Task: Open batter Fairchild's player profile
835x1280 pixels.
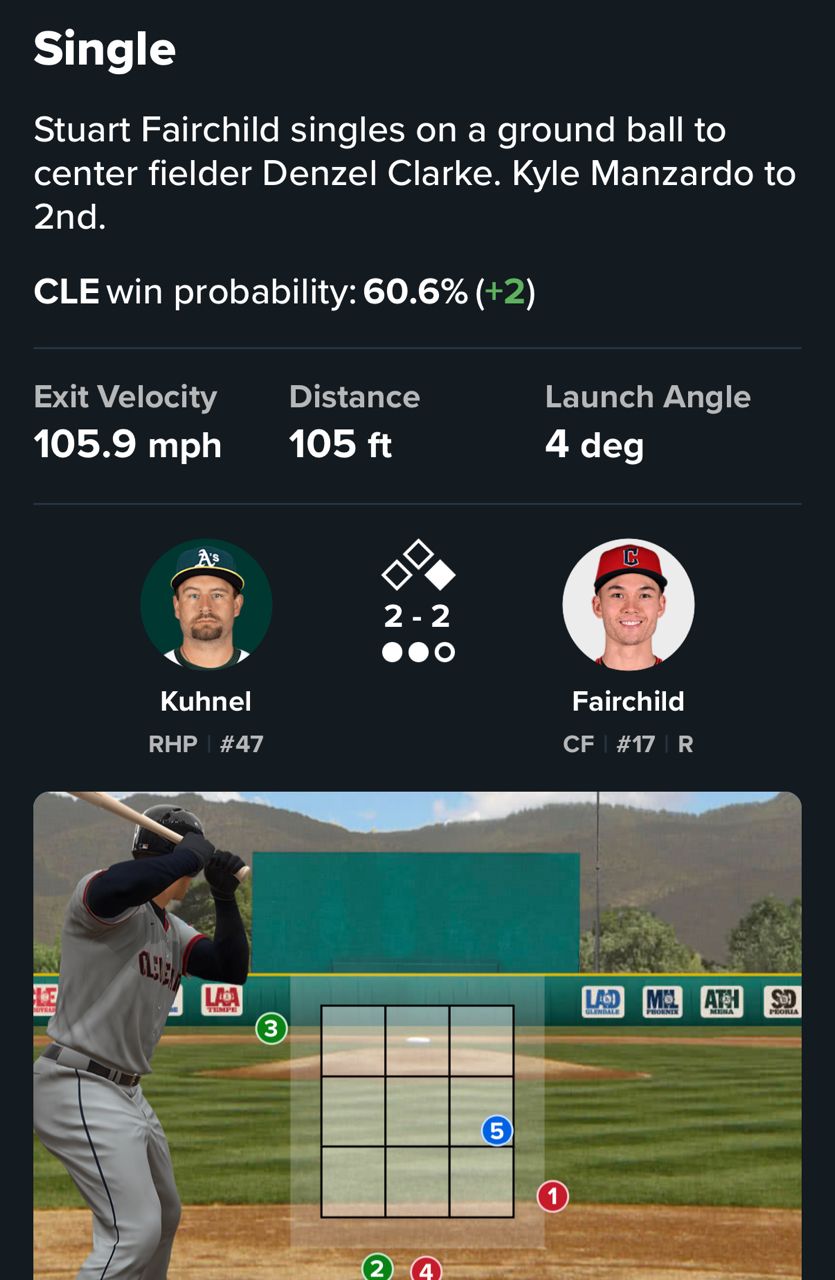Action: click(628, 605)
